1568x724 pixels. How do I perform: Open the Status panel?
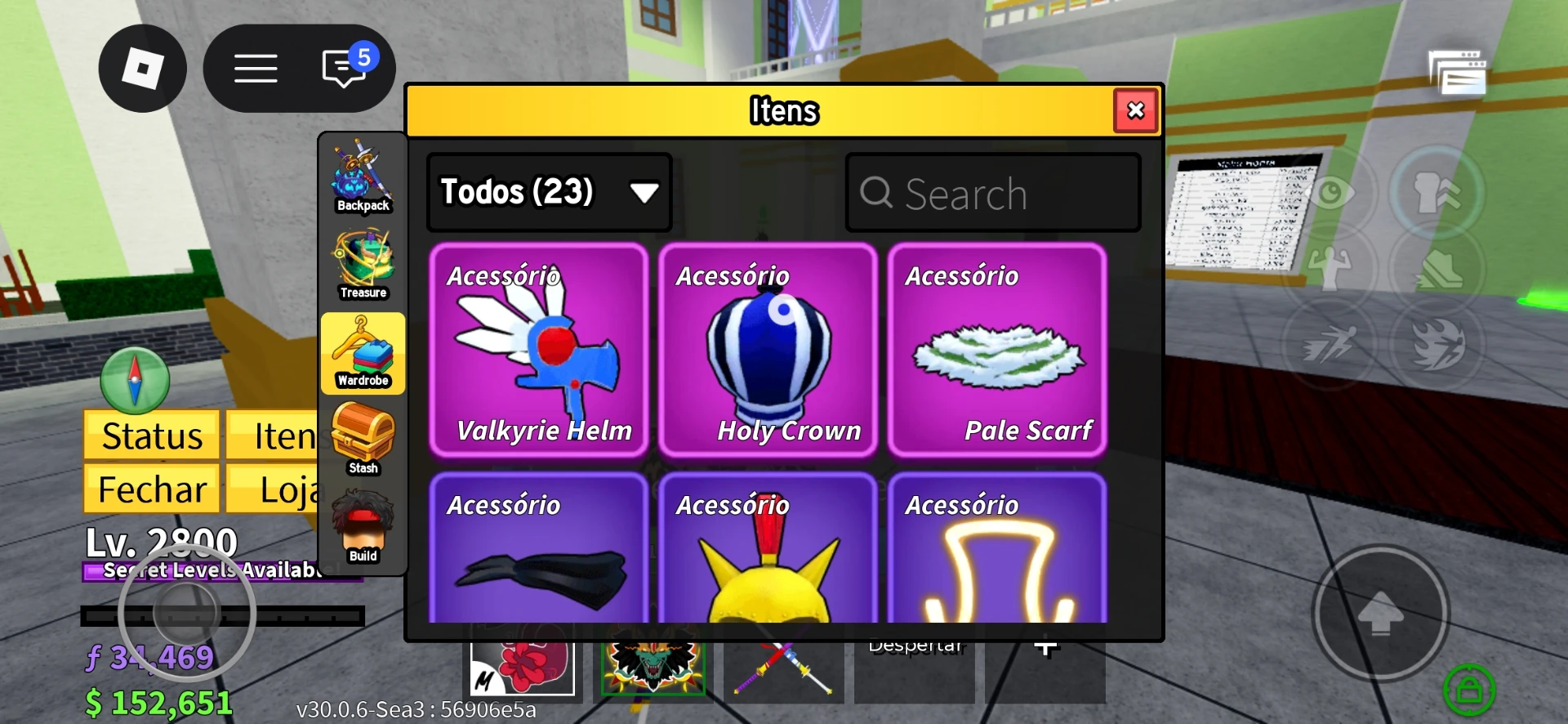pyautogui.click(x=152, y=436)
